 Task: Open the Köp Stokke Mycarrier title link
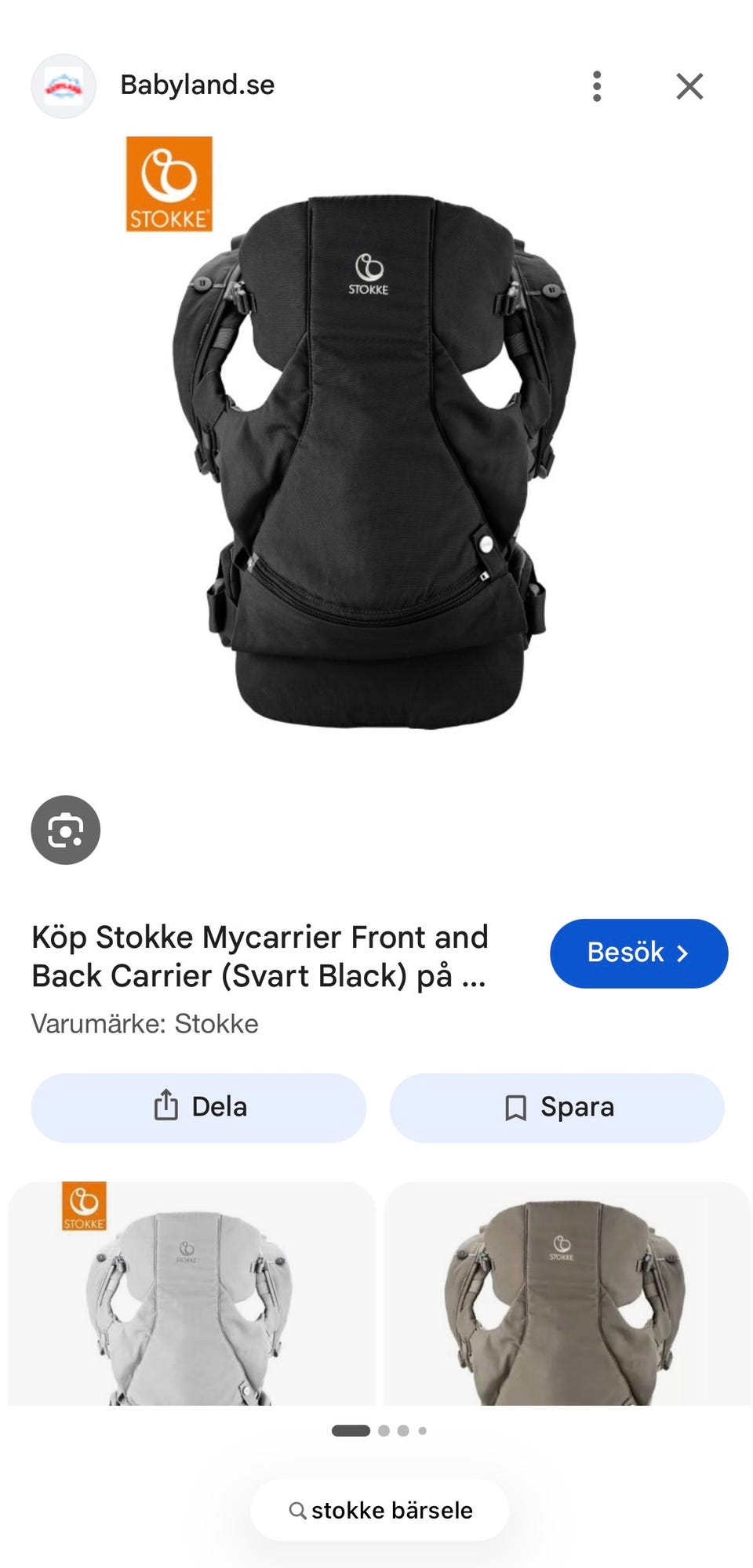(x=260, y=956)
